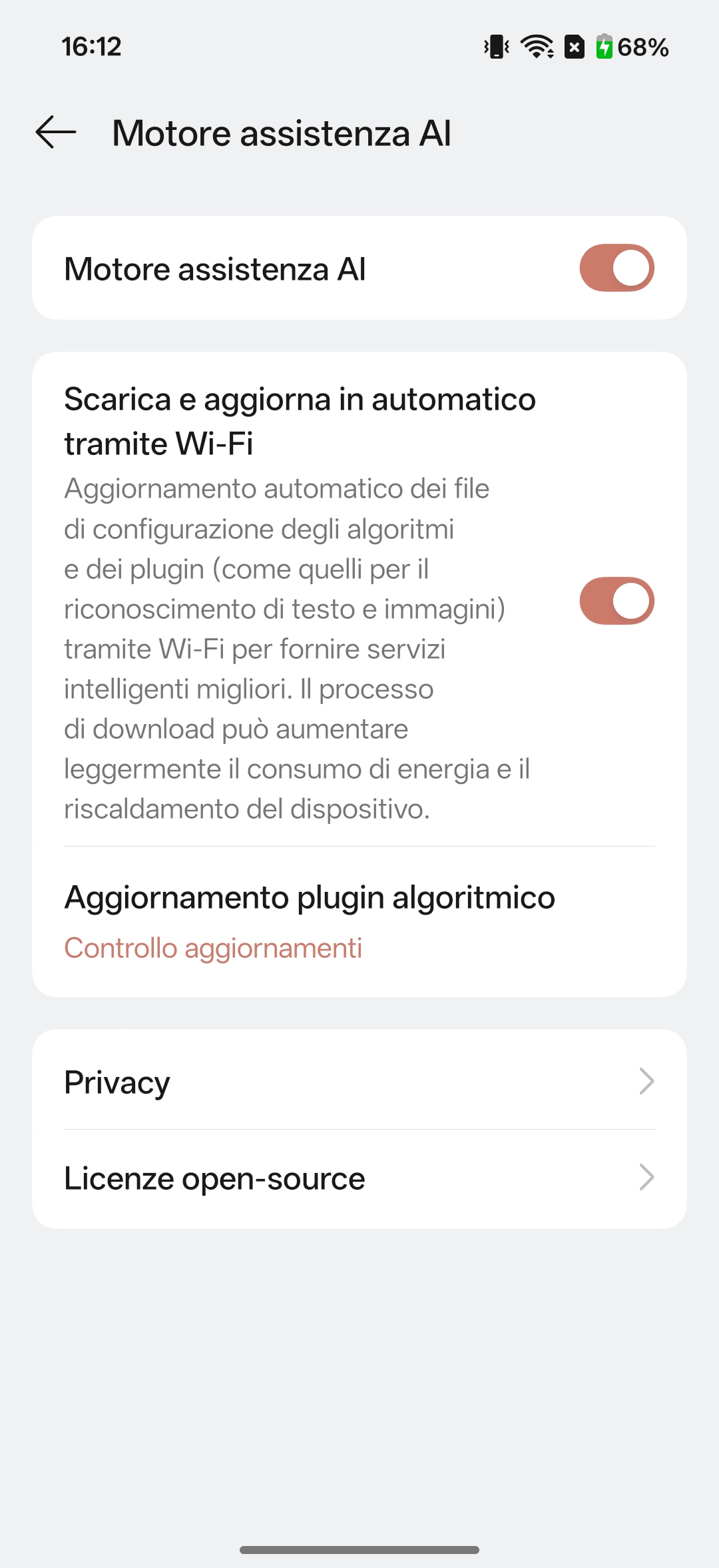Screen dimensions: 719x1568
Task: Disable the Motore assistenza AI switch
Action: [616, 268]
